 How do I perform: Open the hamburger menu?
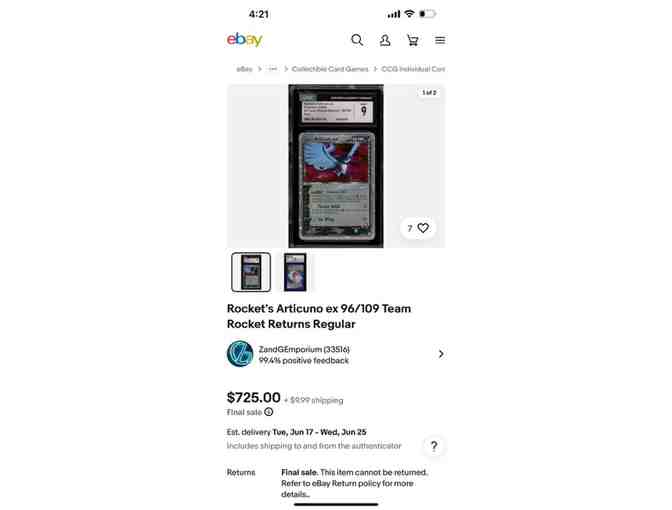tap(440, 40)
